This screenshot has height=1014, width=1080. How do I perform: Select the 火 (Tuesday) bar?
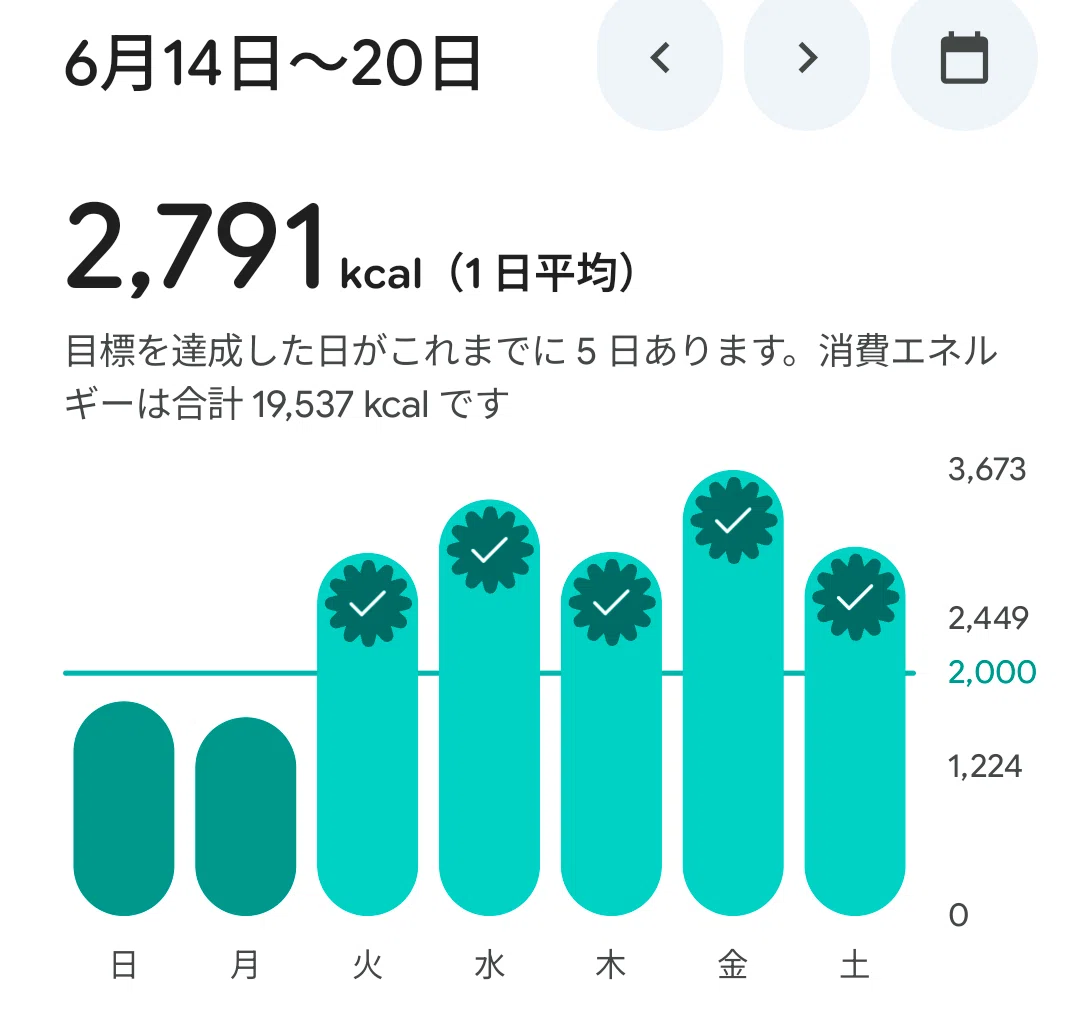pos(367,734)
